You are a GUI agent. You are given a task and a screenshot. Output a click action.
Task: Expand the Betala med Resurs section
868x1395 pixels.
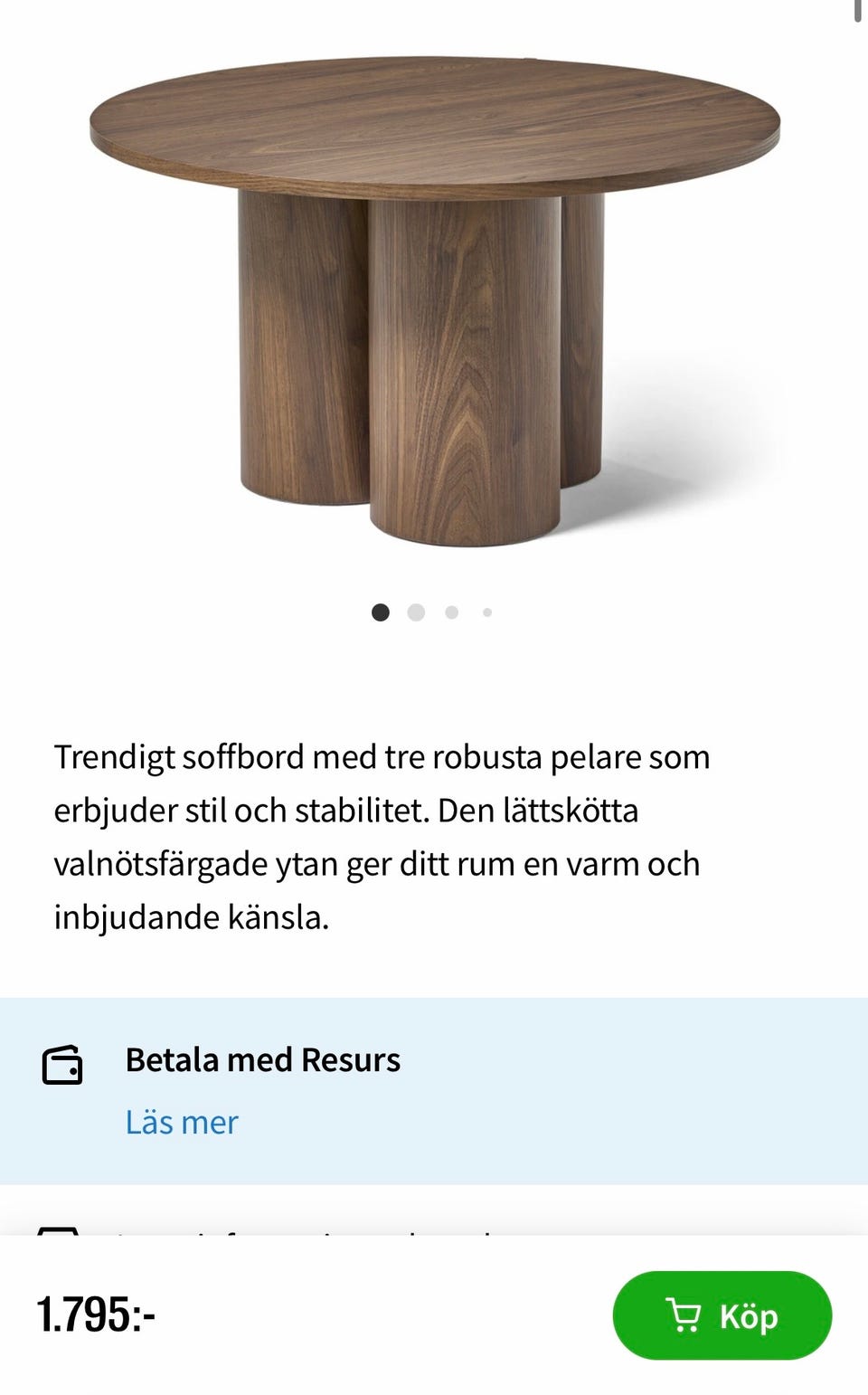click(263, 1060)
